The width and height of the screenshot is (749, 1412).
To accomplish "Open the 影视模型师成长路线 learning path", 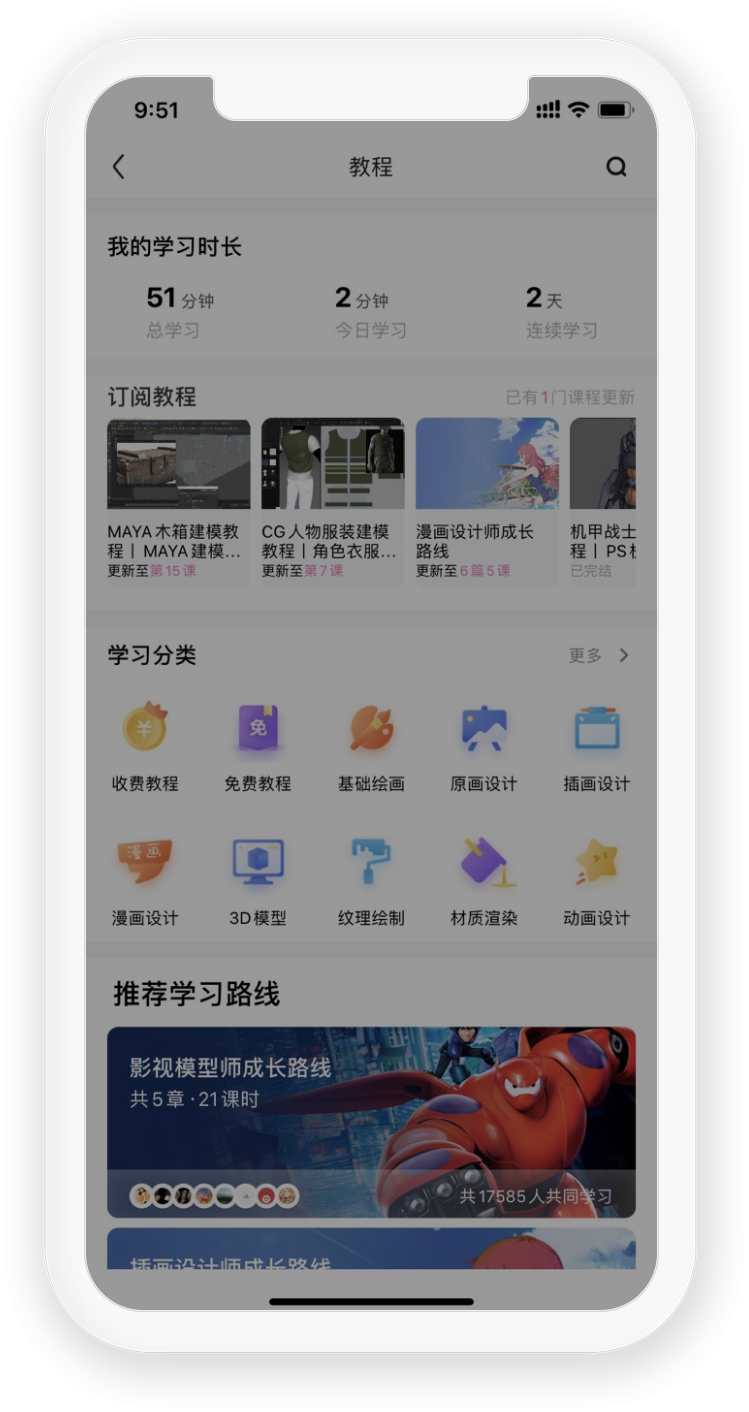I will point(371,1121).
